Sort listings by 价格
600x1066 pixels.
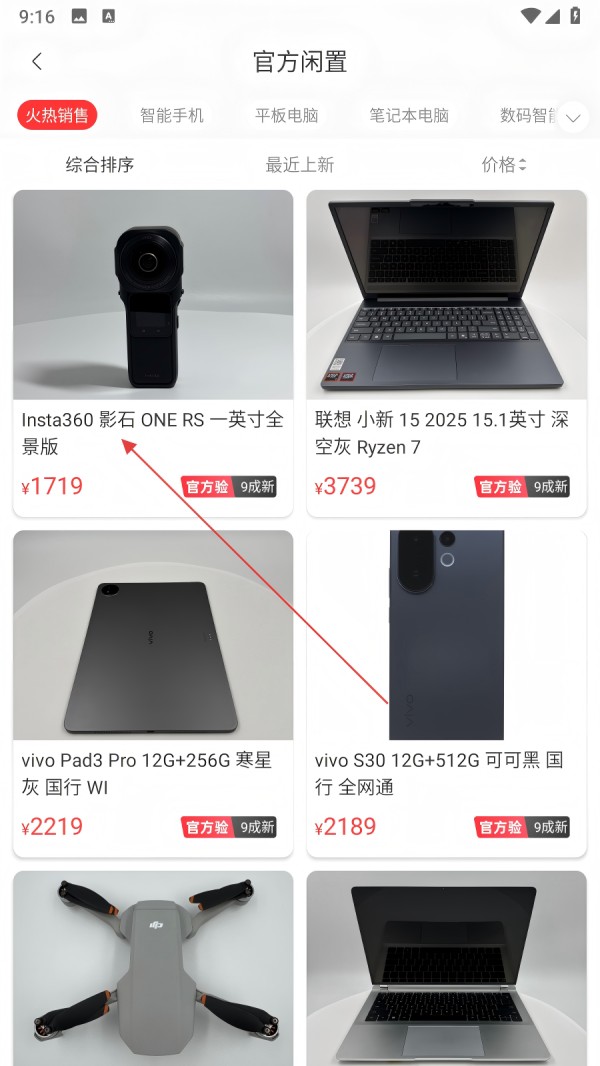(503, 165)
